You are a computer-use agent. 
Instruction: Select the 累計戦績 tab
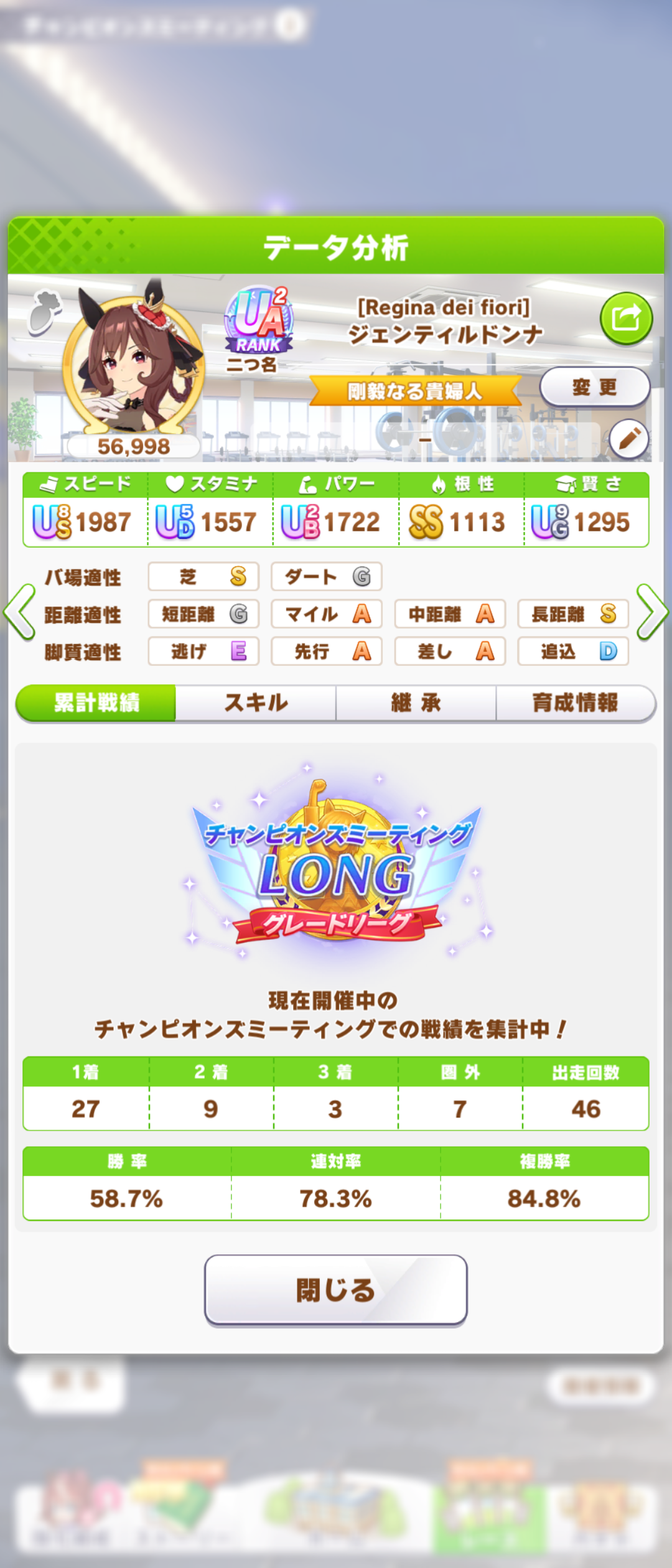96,703
